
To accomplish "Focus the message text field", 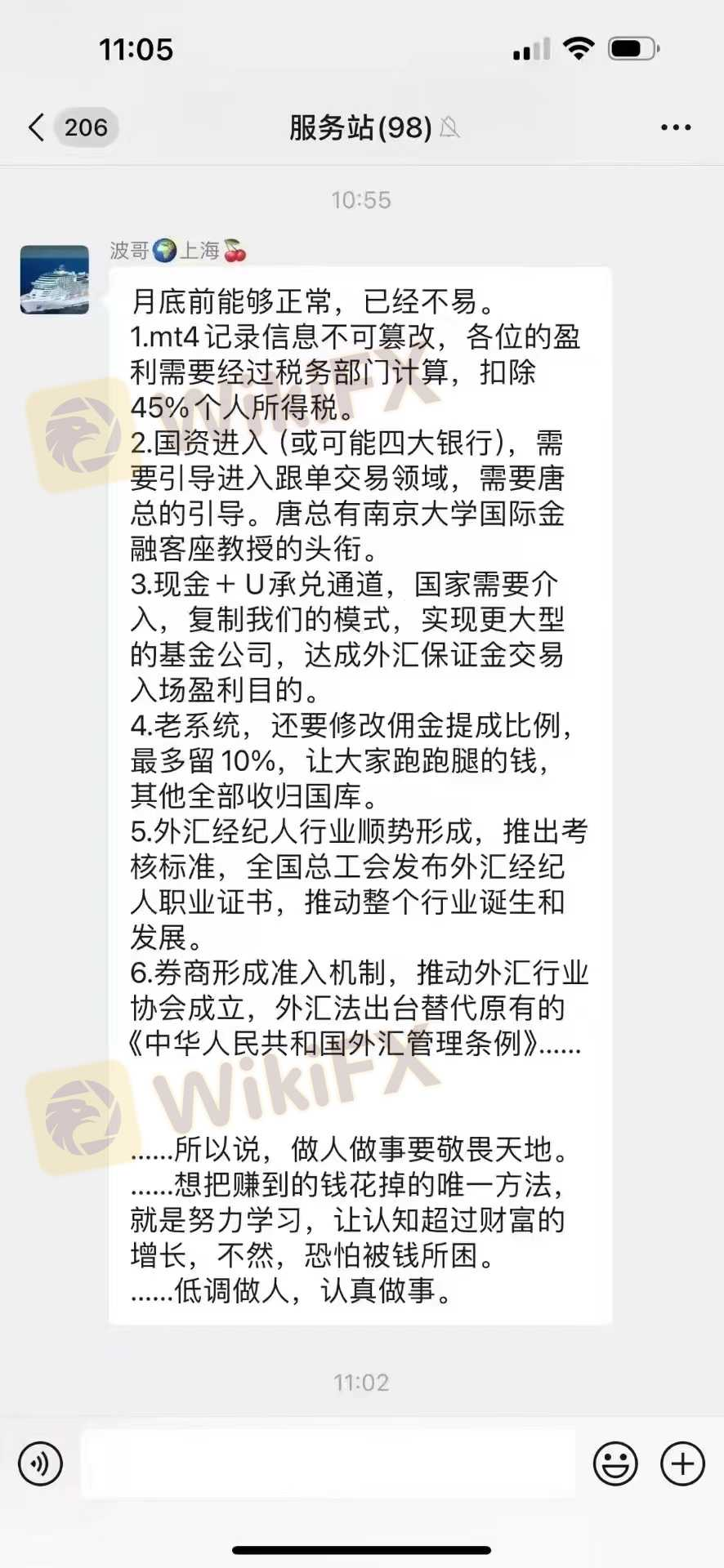I will 328,1463.
